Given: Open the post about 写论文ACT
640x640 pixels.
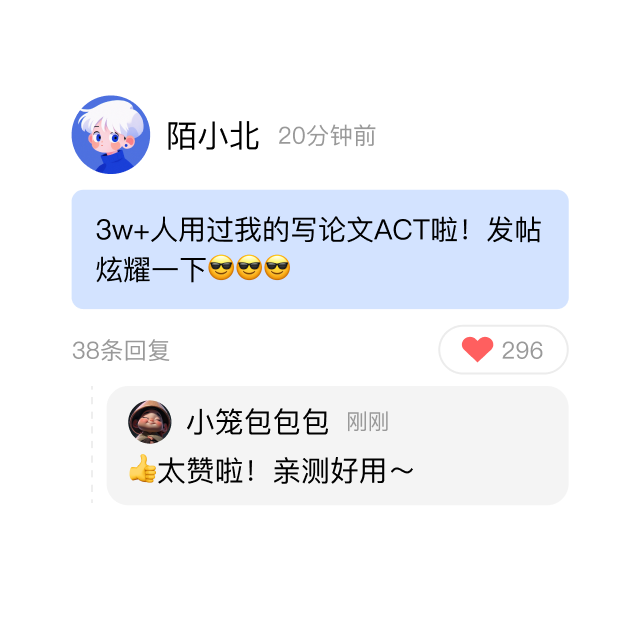Looking at the screenshot, I should (320, 249).
